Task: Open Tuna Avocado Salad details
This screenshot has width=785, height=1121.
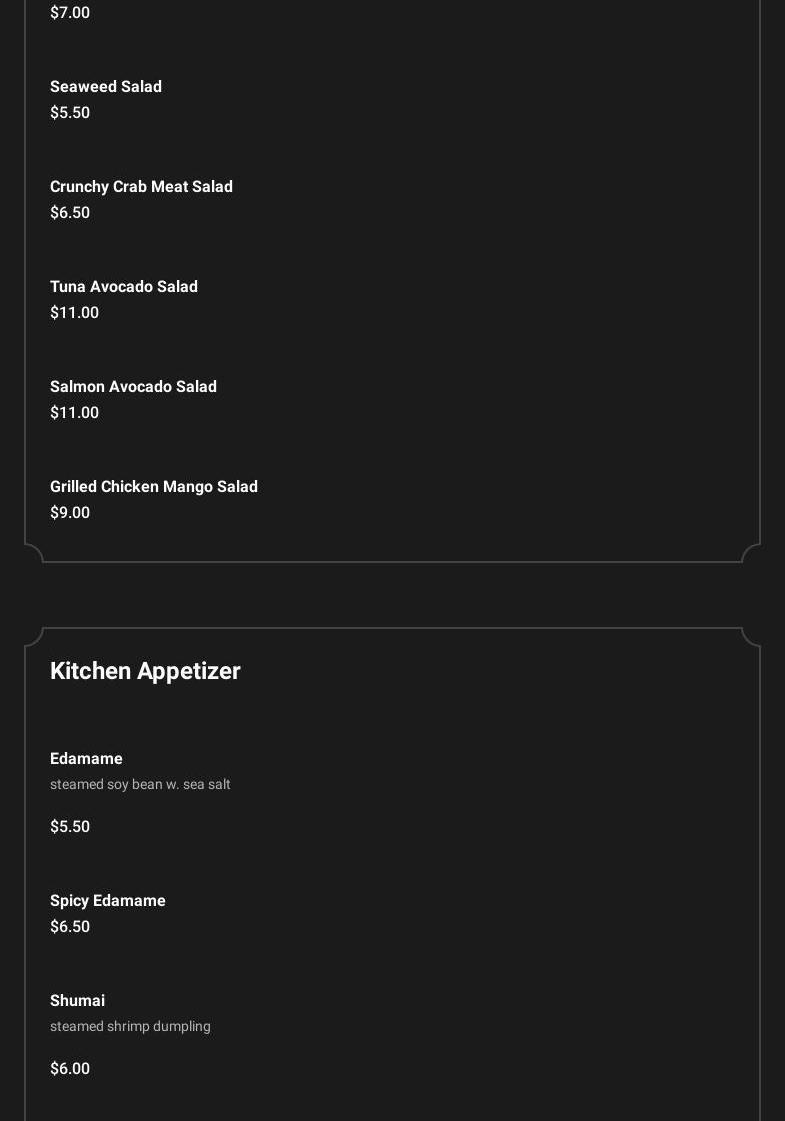Action: (124, 287)
